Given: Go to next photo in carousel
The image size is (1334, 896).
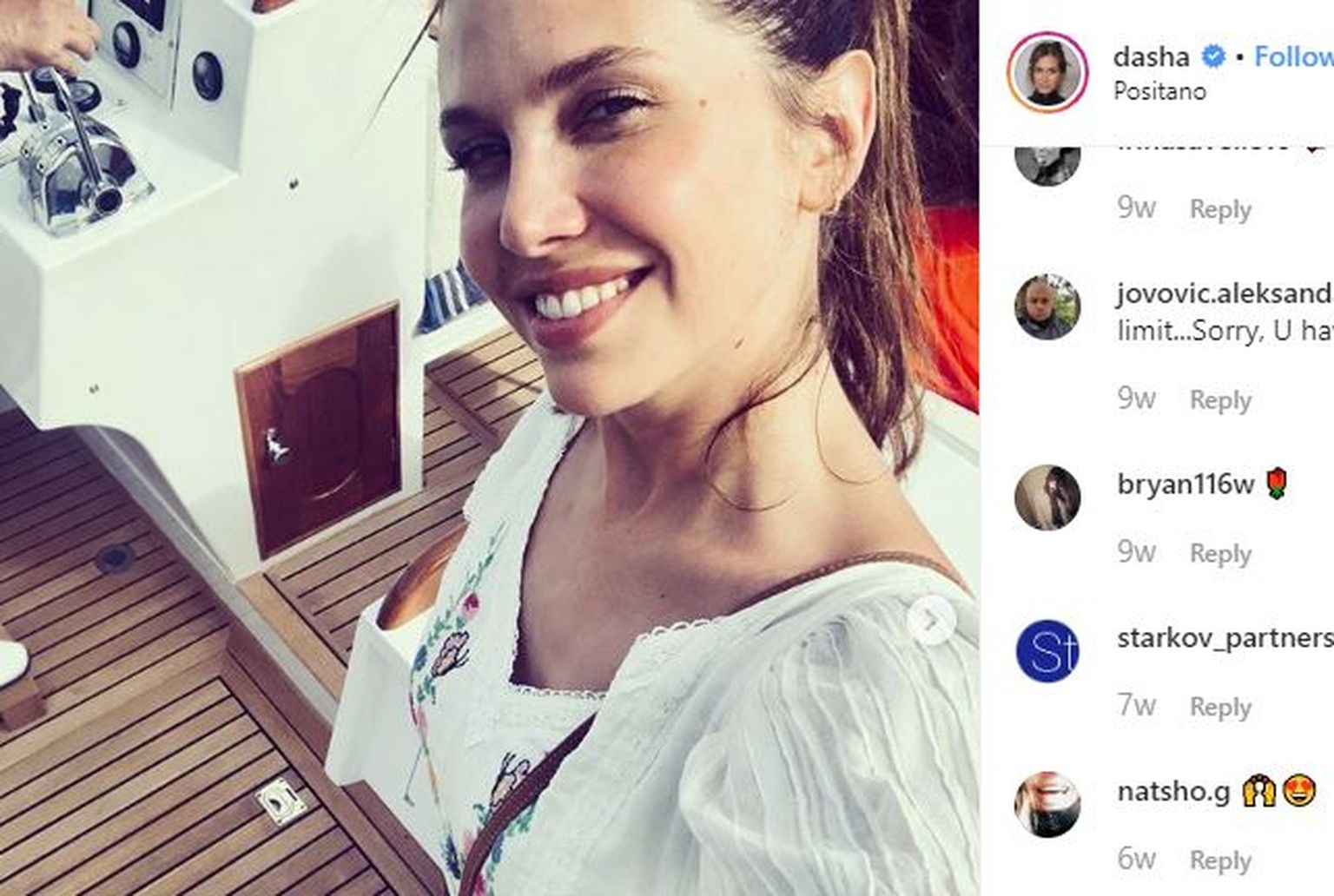Looking at the screenshot, I should pyautogui.click(x=930, y=620).
